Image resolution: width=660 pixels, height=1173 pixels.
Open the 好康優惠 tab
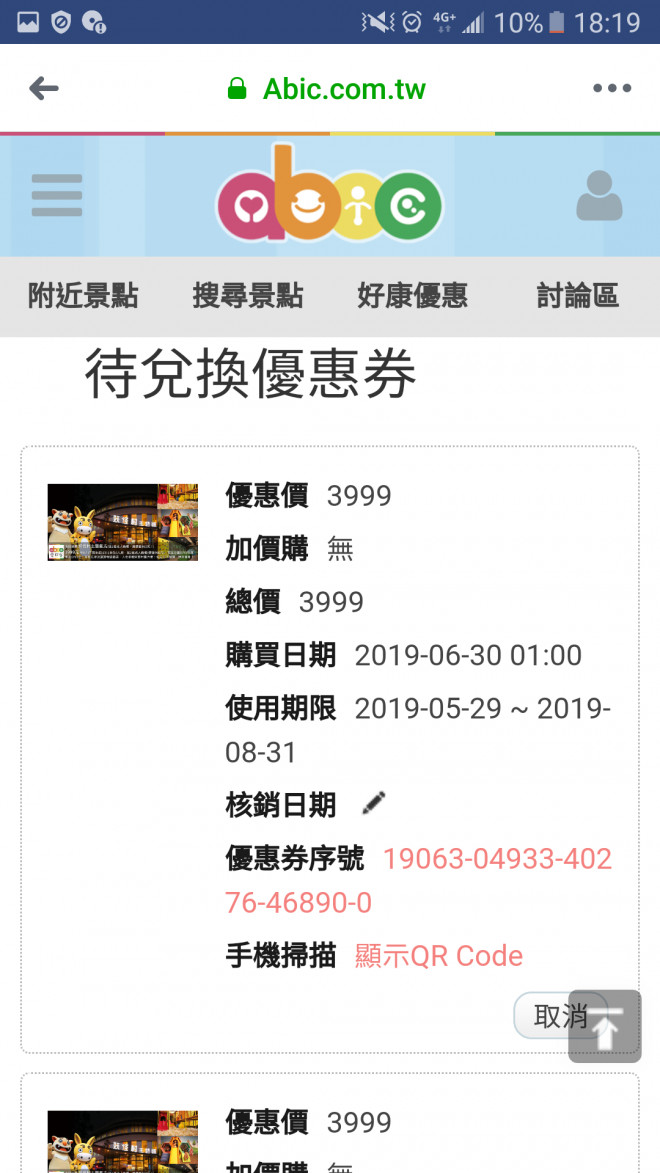point(413,296)
